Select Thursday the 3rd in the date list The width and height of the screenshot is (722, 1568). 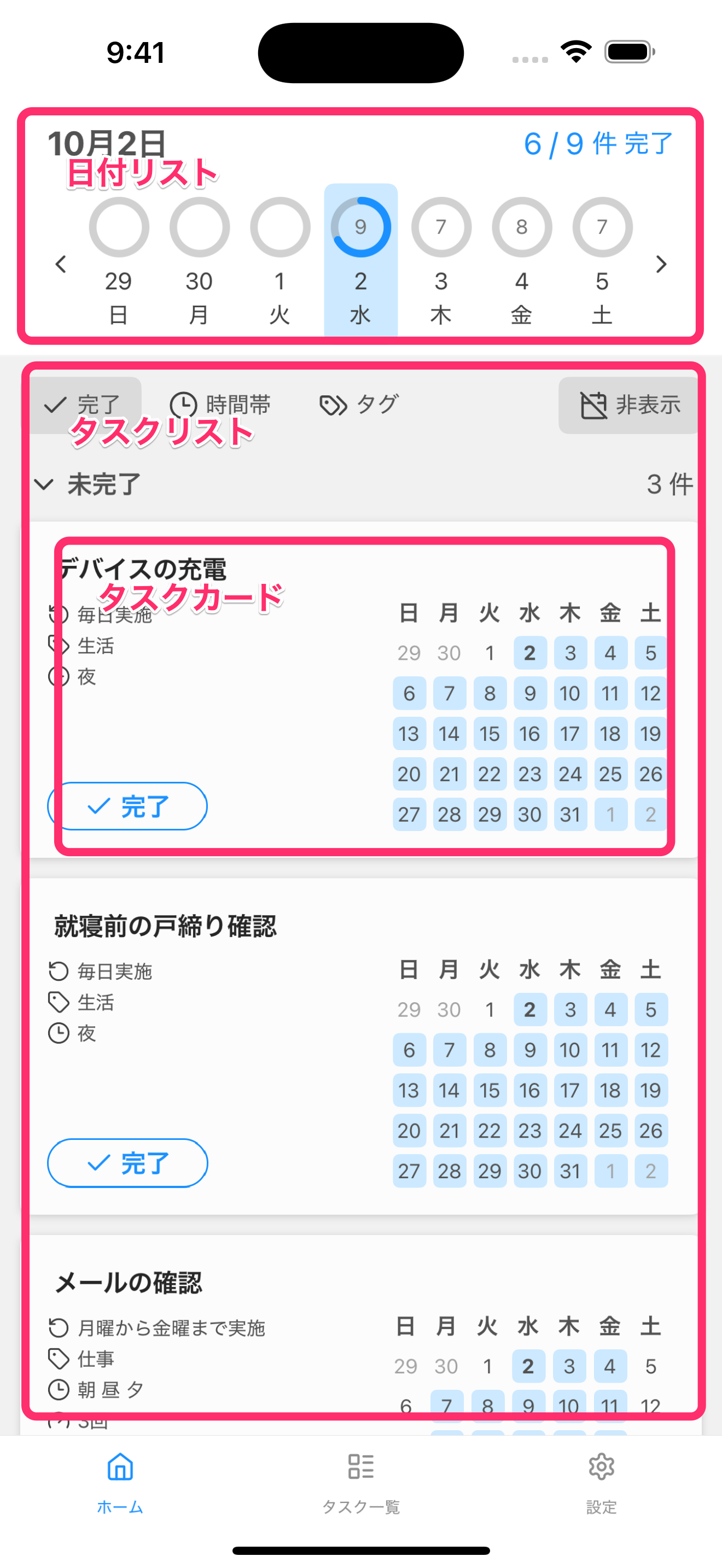(441, 261)
